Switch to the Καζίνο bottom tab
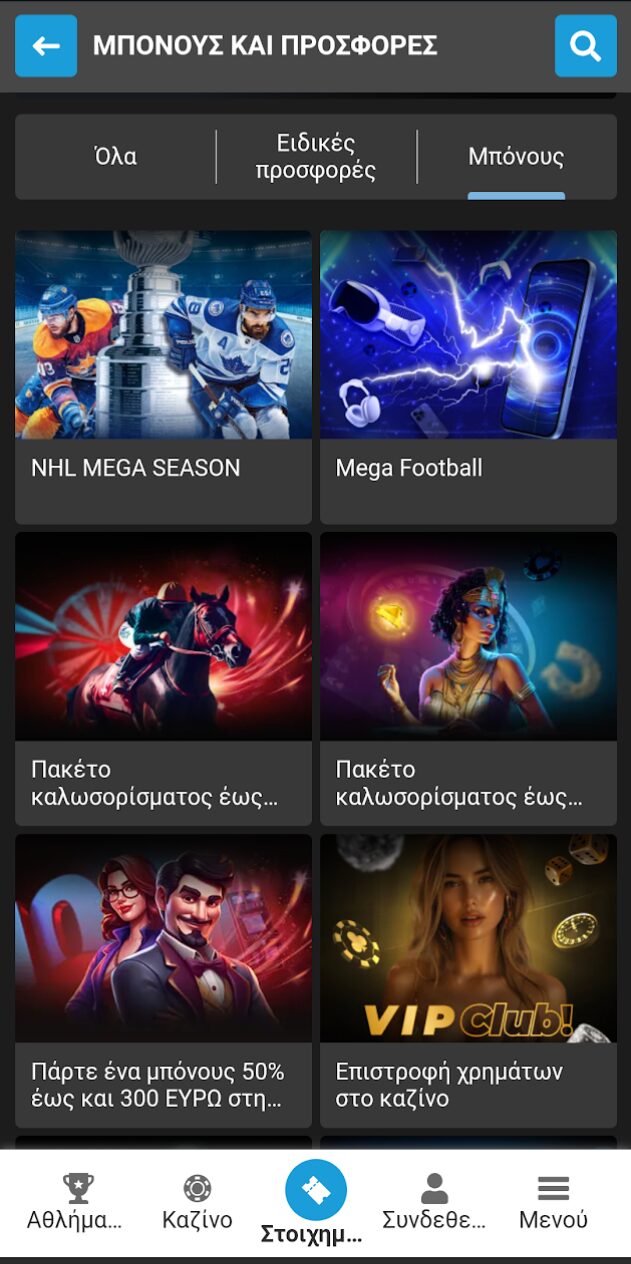The width and height of the screenshot is (631, 1264). pos(197,1202)
